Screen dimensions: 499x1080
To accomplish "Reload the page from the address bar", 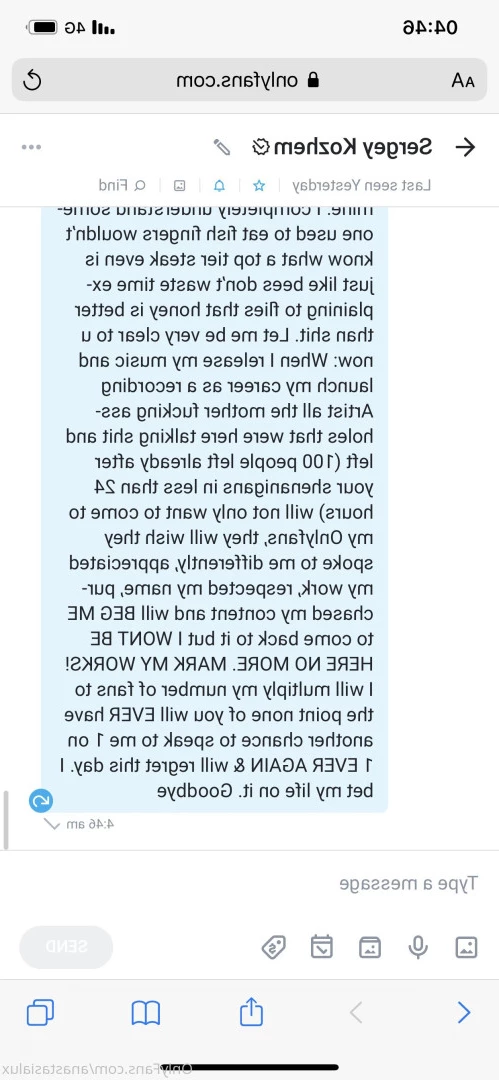I will point(32,81).
